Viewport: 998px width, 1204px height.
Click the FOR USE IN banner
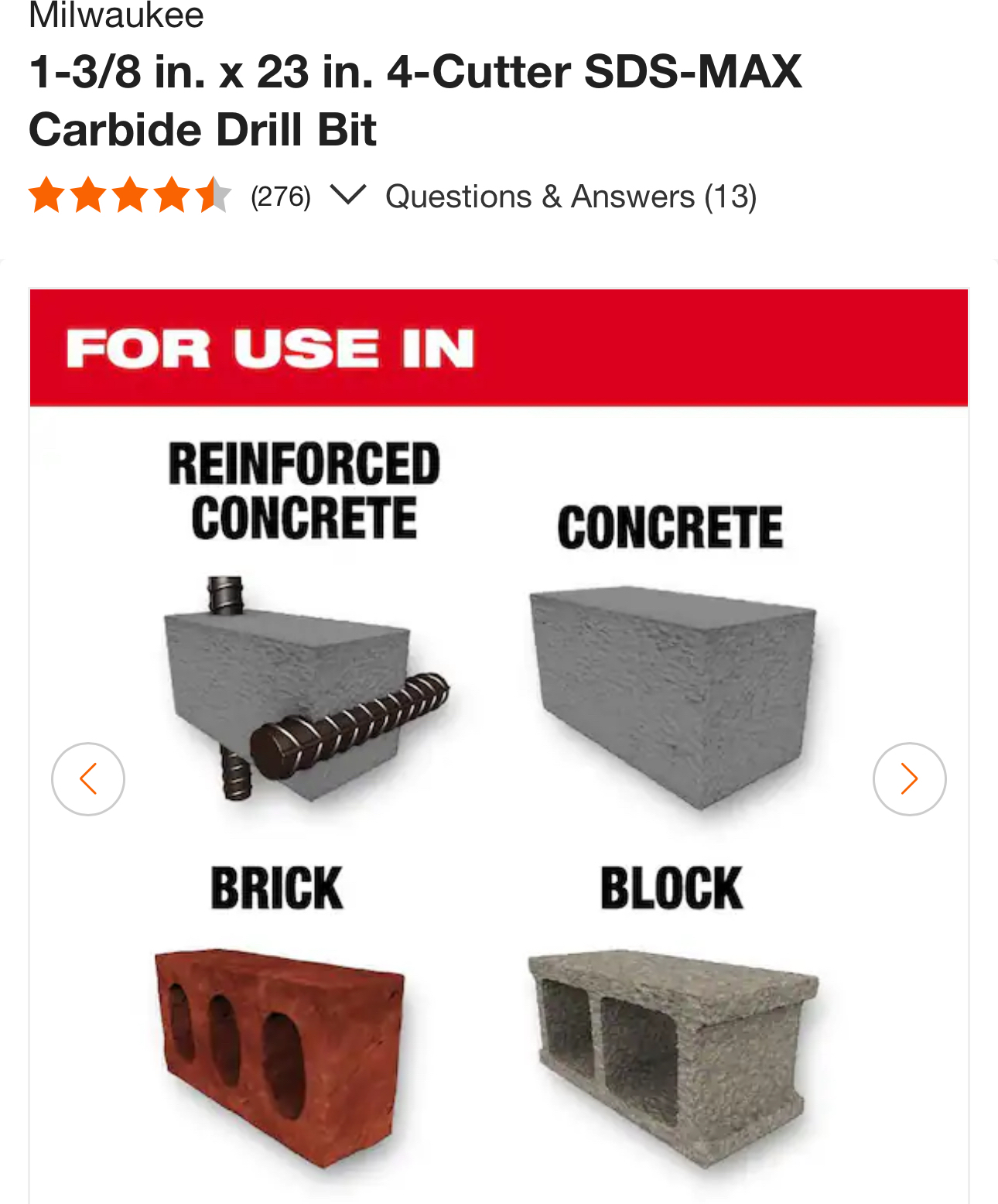coord(498,347)
